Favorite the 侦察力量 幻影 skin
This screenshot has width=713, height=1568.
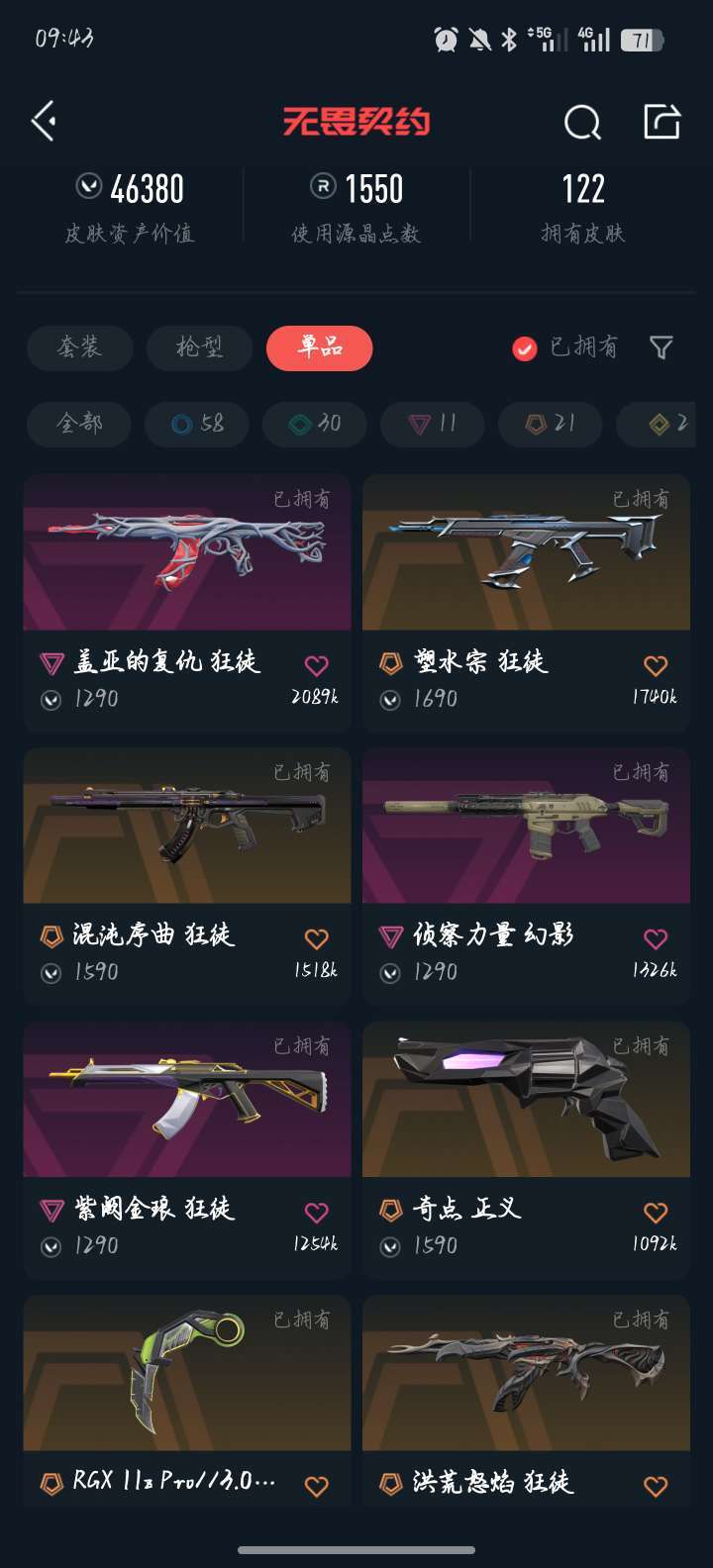656,938
